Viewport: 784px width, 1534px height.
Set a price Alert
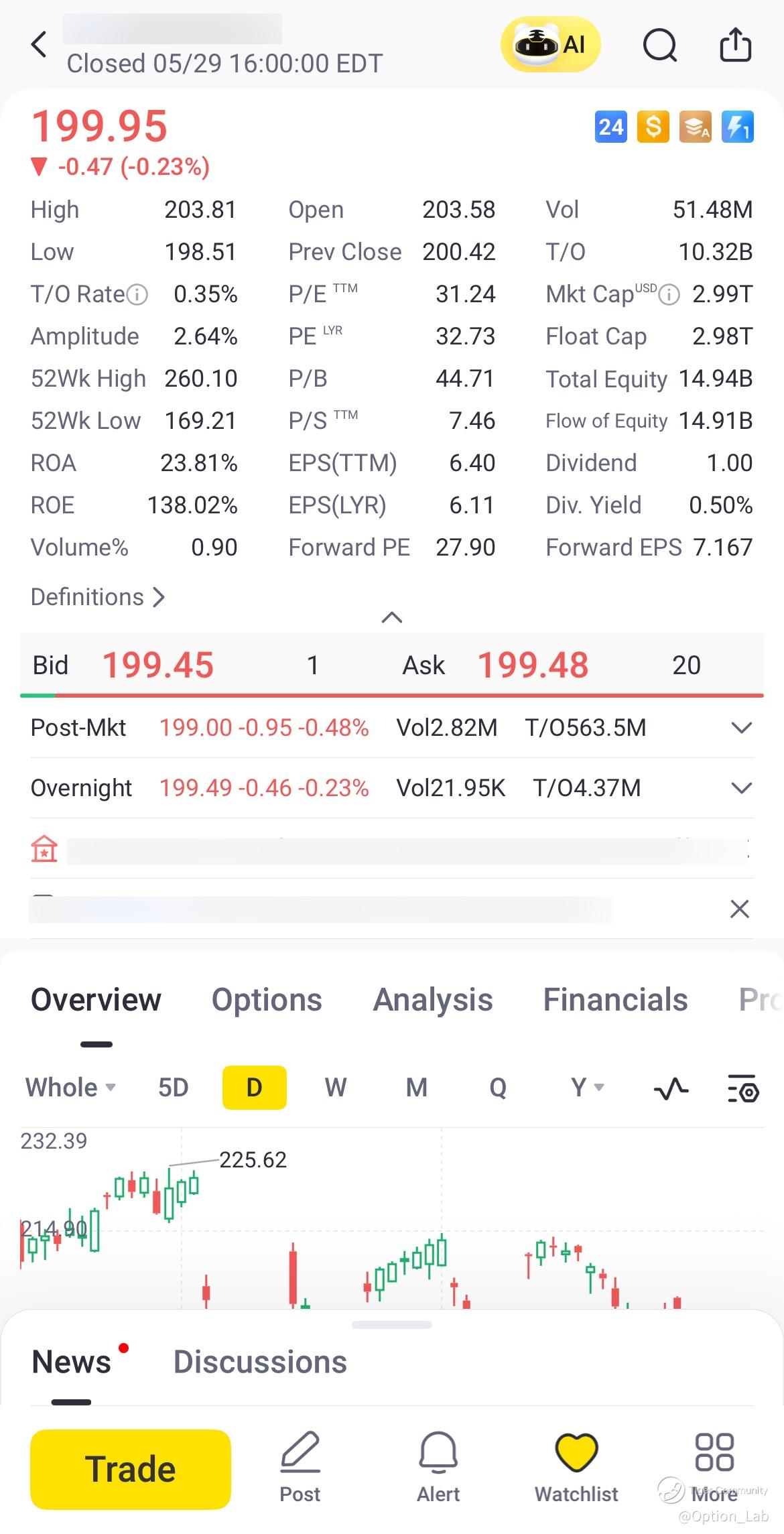click(438, 1468)
